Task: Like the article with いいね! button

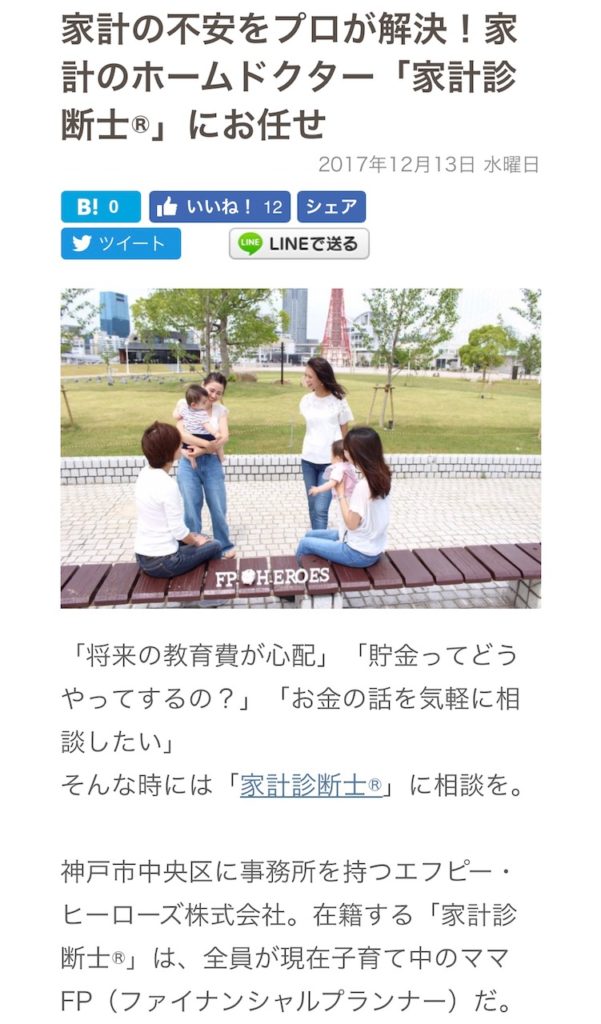Action: [x=219, y=207]
